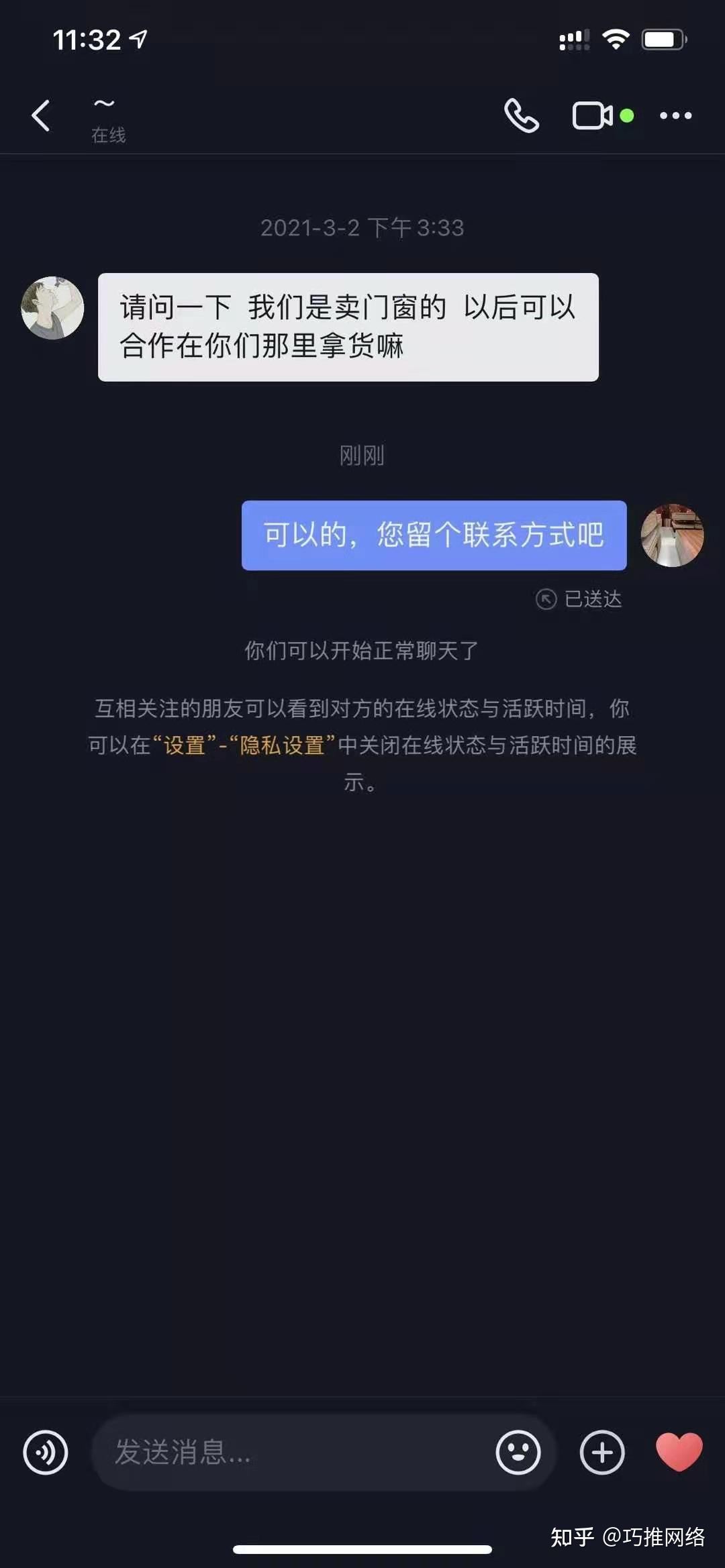Open the three-dot more options menu
Screen dimensions: 725x1568
(675, 115)
